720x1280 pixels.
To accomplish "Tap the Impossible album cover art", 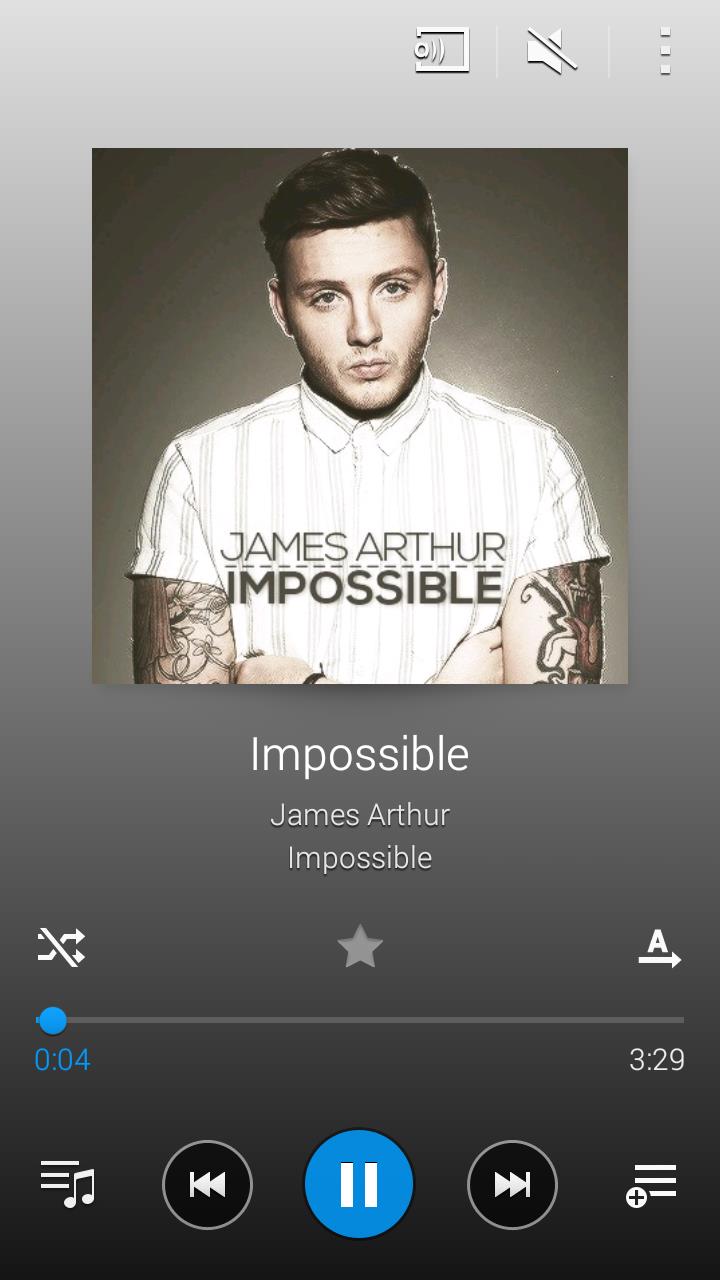I will [x=360, y=416].
